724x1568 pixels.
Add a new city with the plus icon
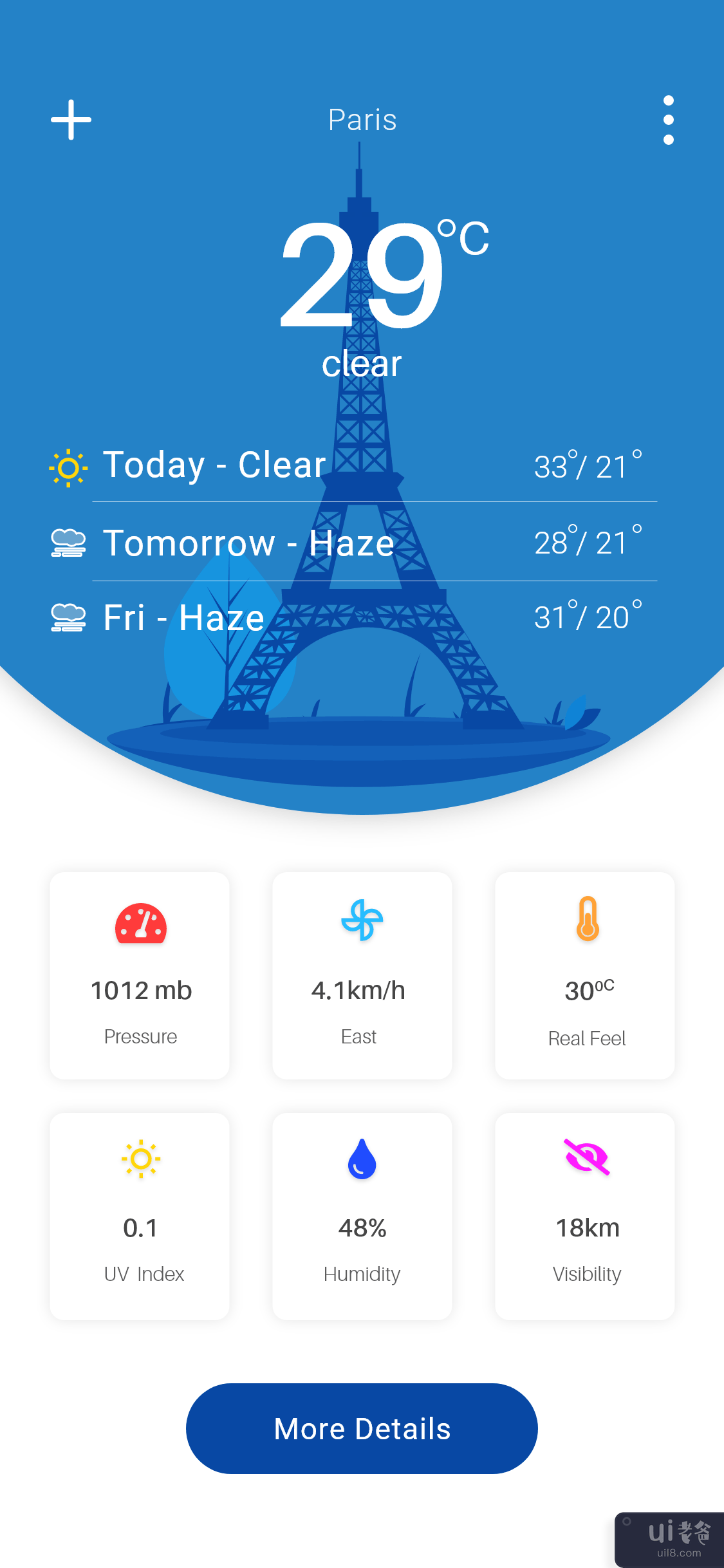click(71, 120)
